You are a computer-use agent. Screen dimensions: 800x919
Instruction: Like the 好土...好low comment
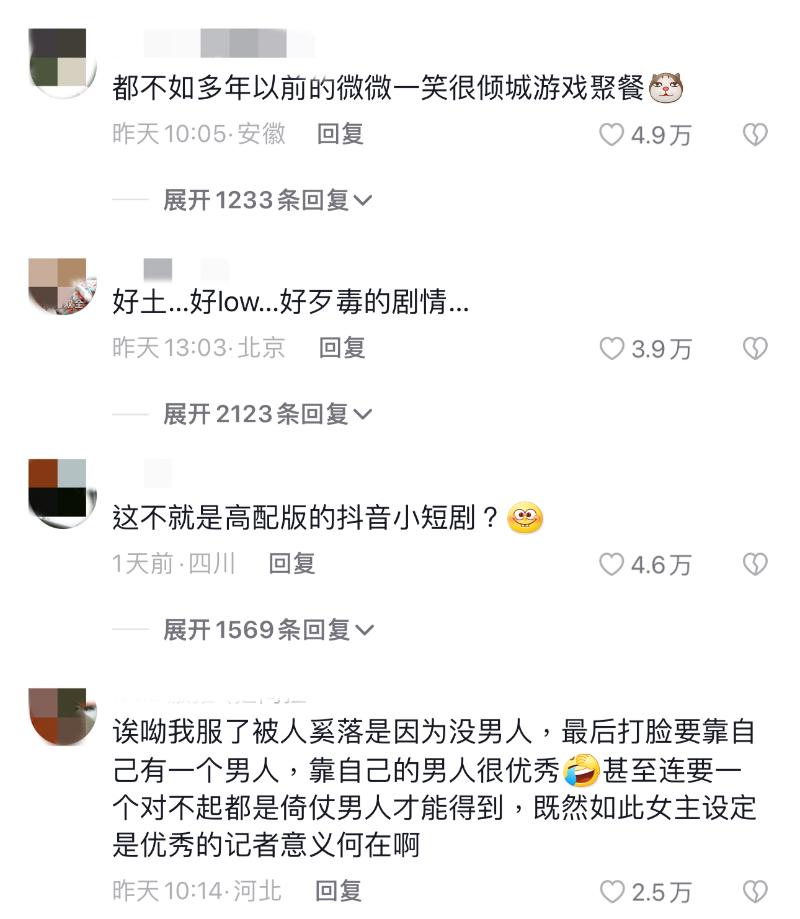611,349
